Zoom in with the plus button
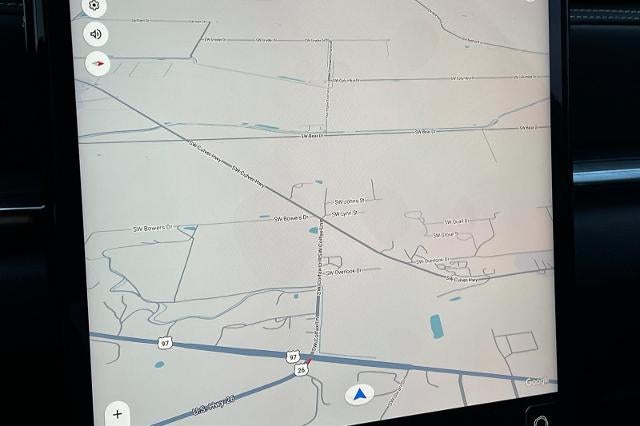The width and height of the screenshot is (640, 426). point(117,412)
